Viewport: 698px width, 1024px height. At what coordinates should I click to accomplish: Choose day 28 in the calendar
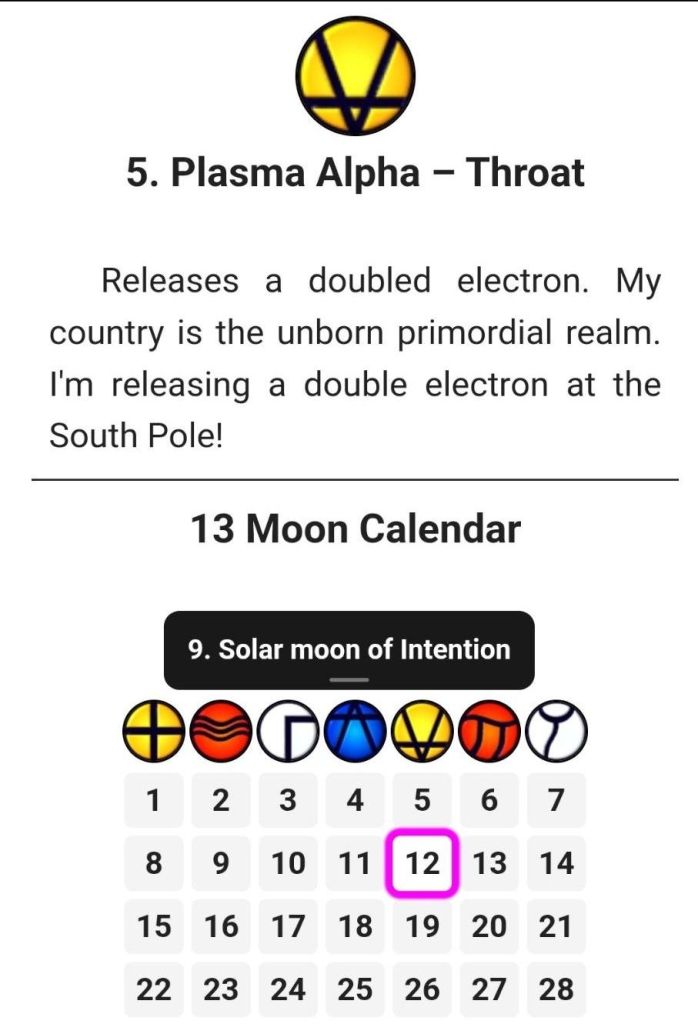(556, 989)
